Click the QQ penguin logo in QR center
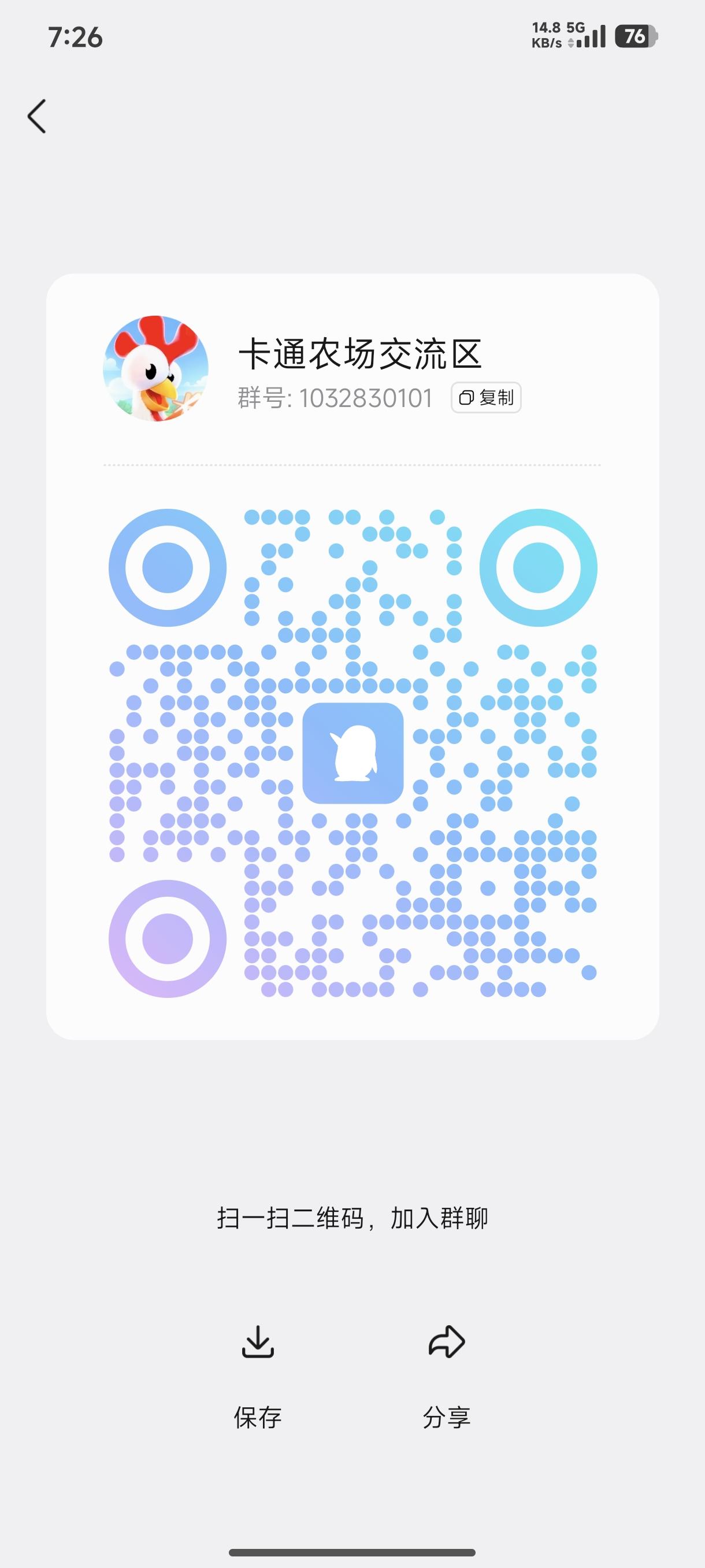Viewport: 705px width, 1568px height. 353,755
